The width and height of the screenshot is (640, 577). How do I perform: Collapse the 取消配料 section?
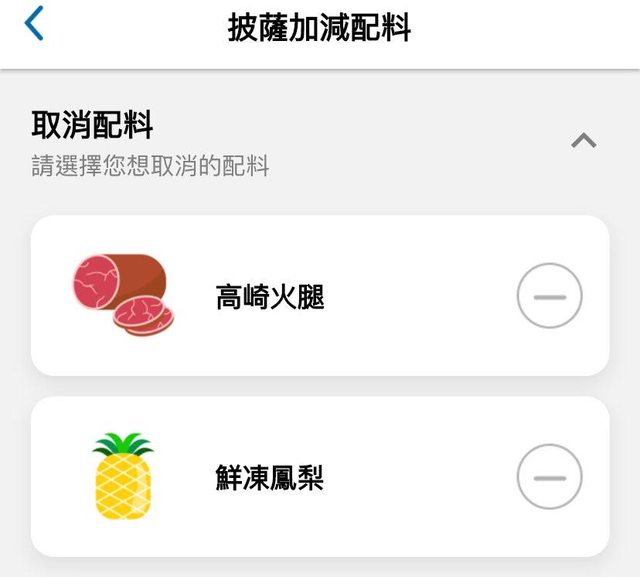point(584,141)
